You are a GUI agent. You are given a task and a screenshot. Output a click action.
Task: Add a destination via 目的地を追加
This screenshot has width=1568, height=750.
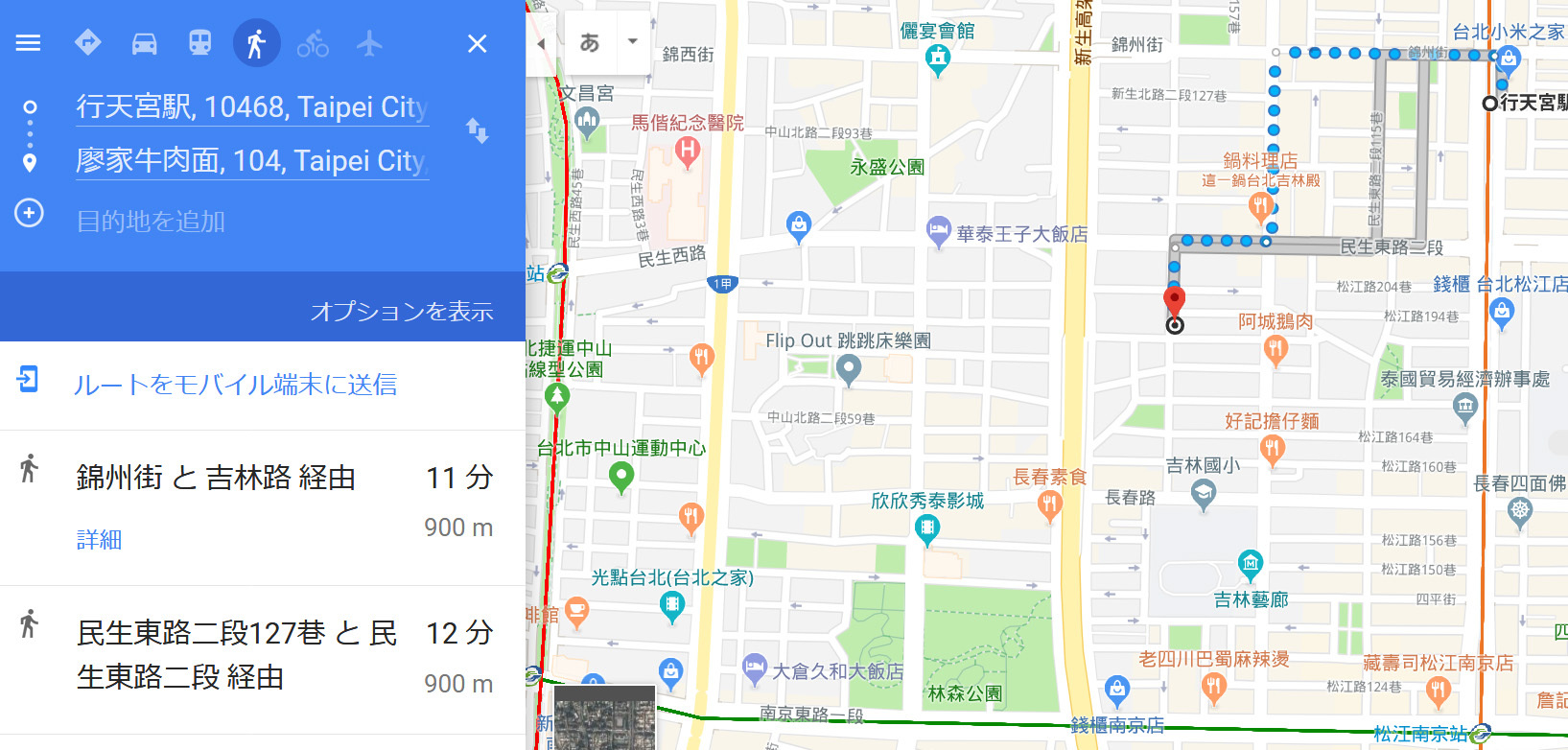151,222
